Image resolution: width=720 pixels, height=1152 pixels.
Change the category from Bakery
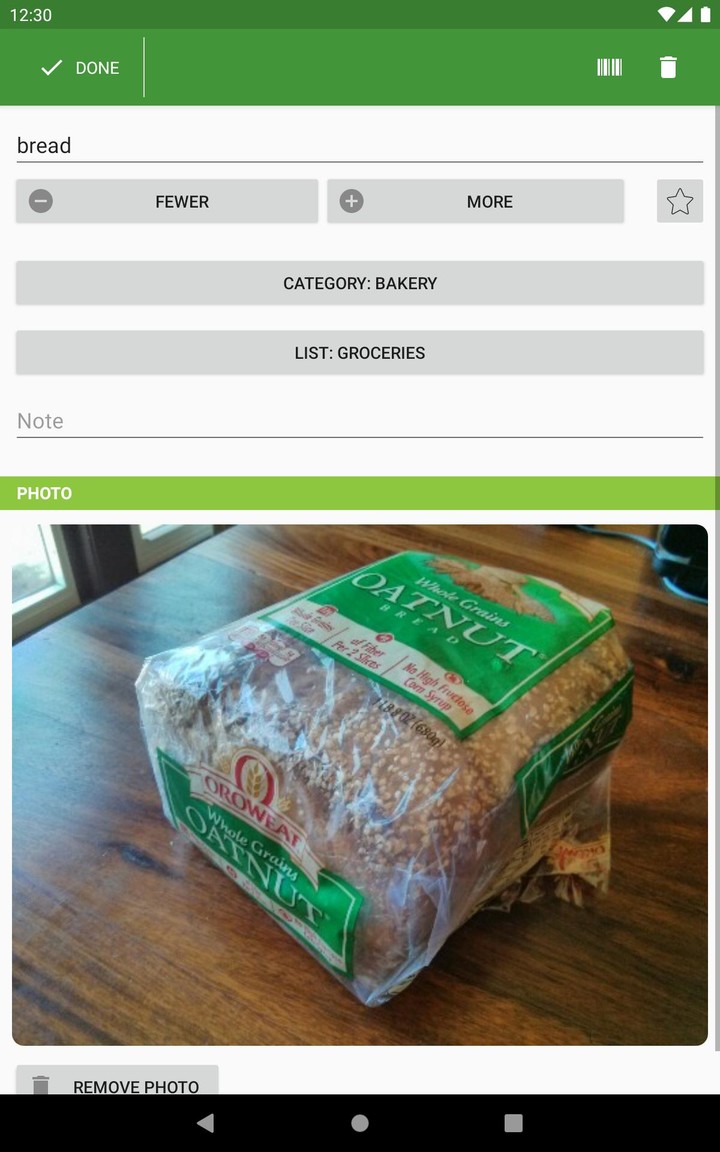(x=360, y=283)
